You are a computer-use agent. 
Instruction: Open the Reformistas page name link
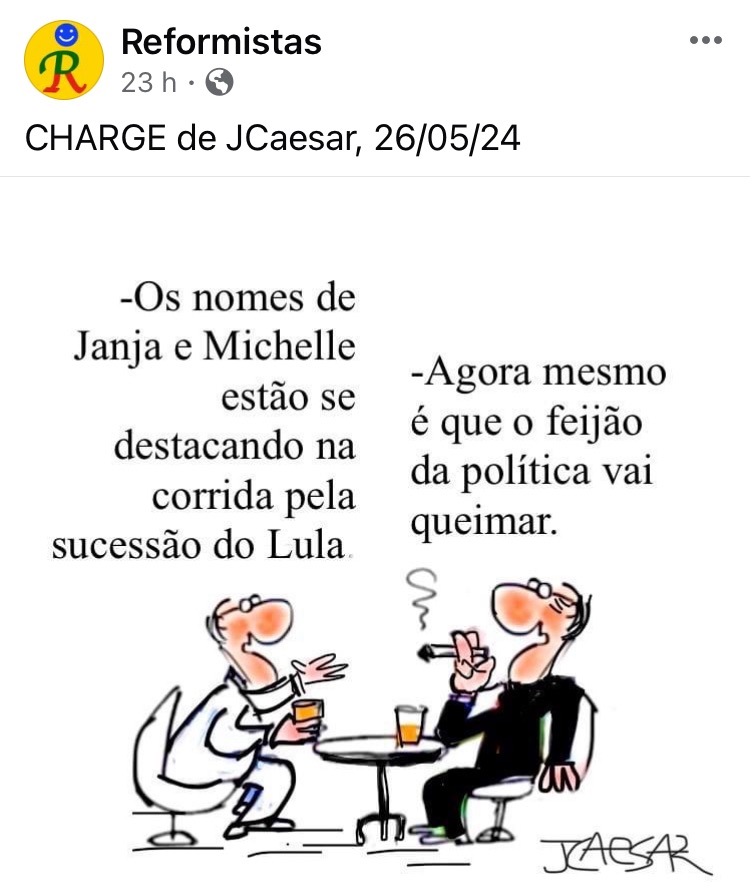(221, 42)
